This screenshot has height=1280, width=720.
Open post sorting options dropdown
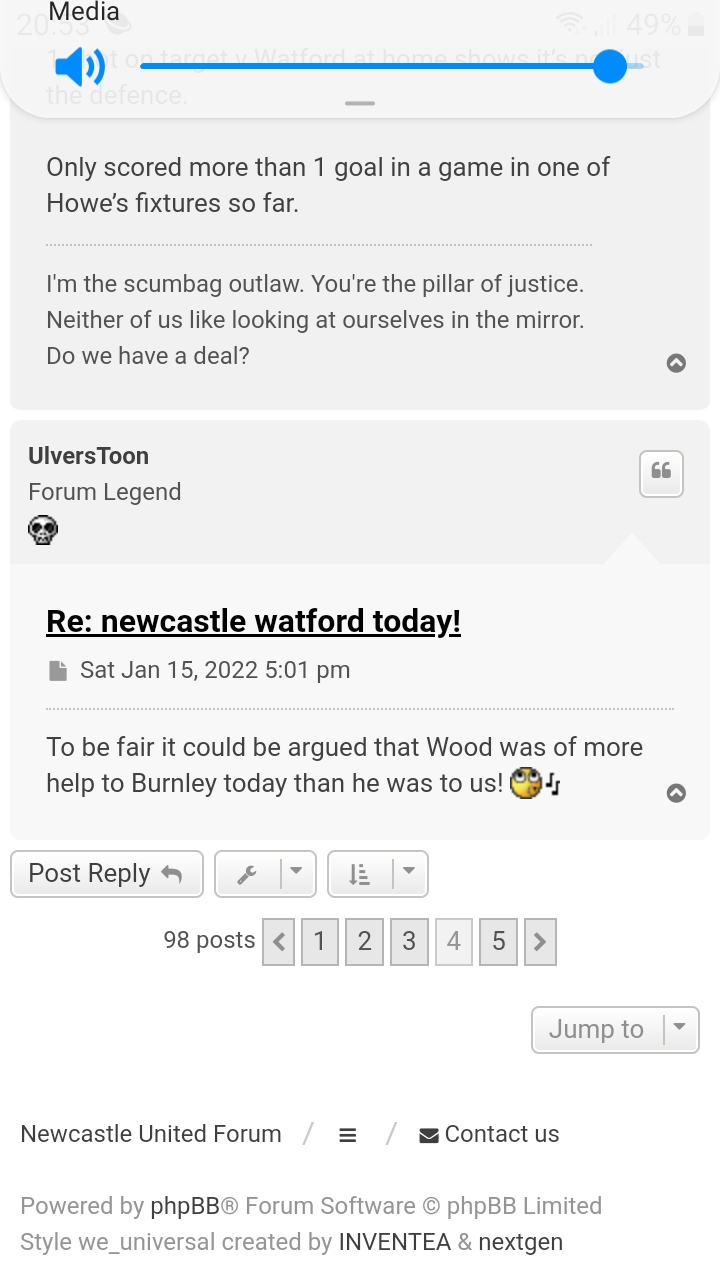(x=377, y=874)
